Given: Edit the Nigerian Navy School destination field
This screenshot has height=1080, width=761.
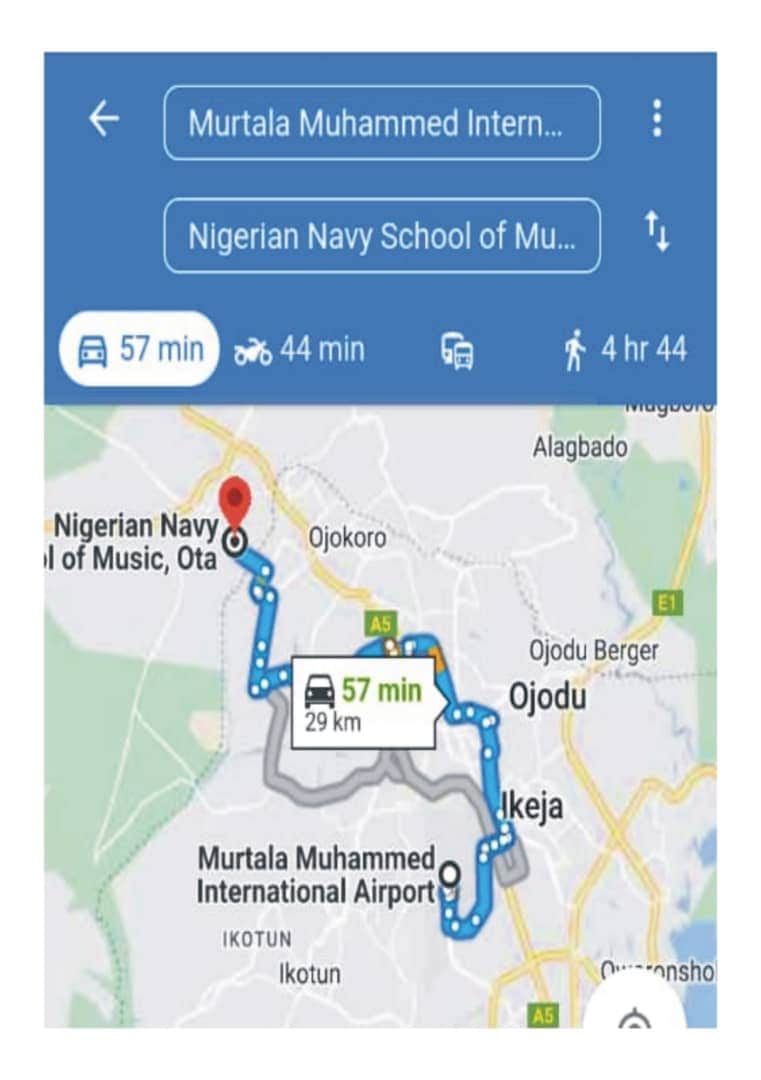Looking at the screenshot, I should (x=381, y=236).
